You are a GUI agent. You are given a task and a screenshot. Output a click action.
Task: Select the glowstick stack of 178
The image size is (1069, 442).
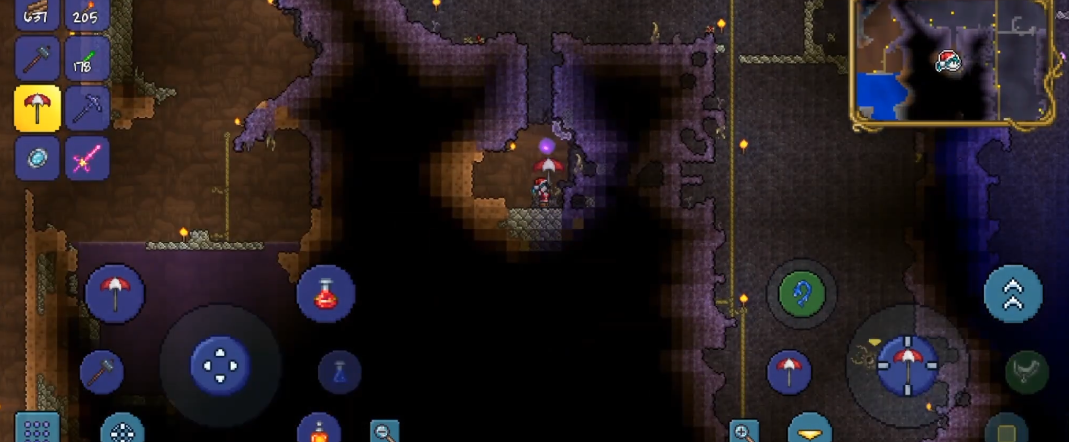tap(86, 62)
